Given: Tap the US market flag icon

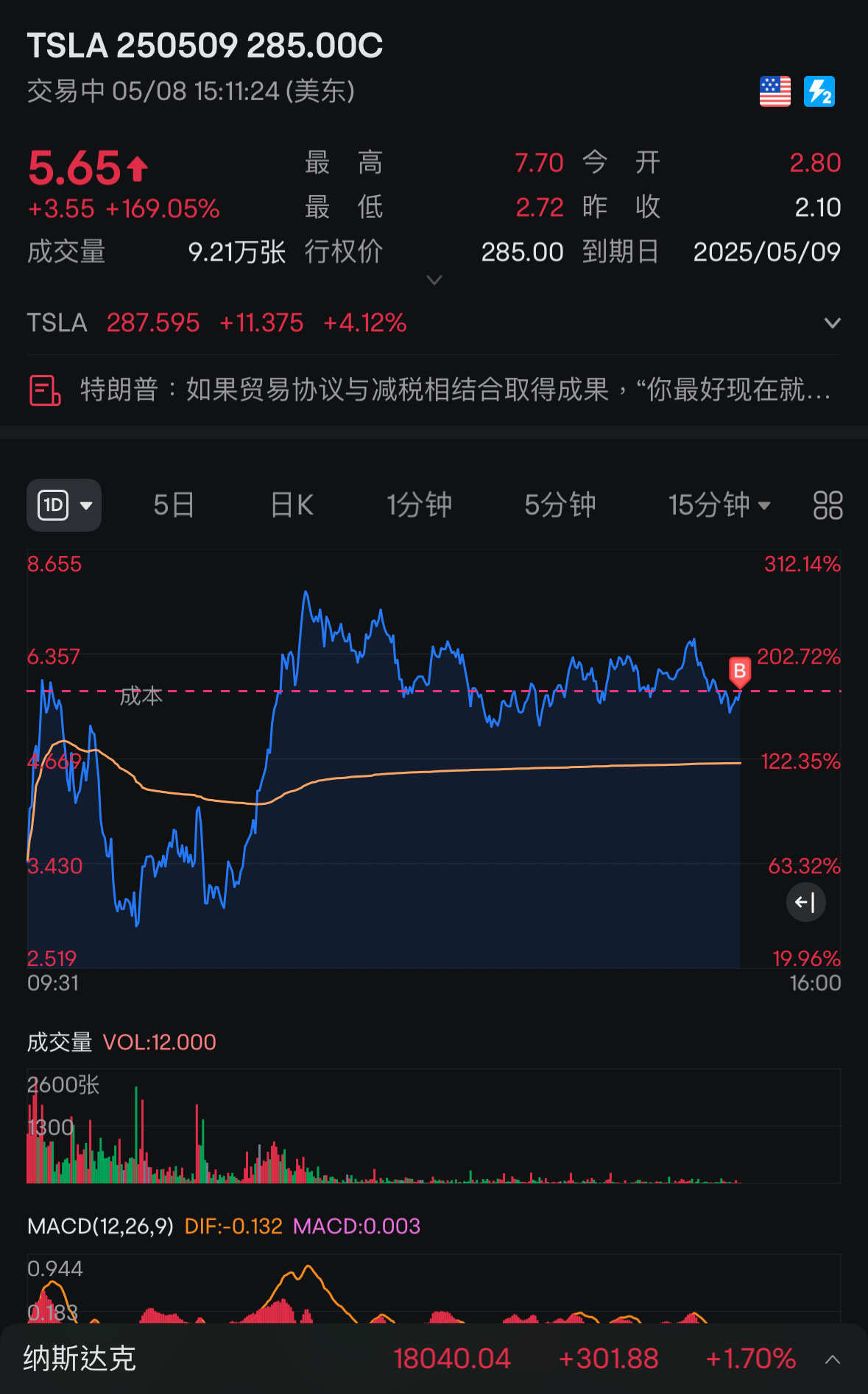Looking at the screenshot, I should click(x=775, y=92).
